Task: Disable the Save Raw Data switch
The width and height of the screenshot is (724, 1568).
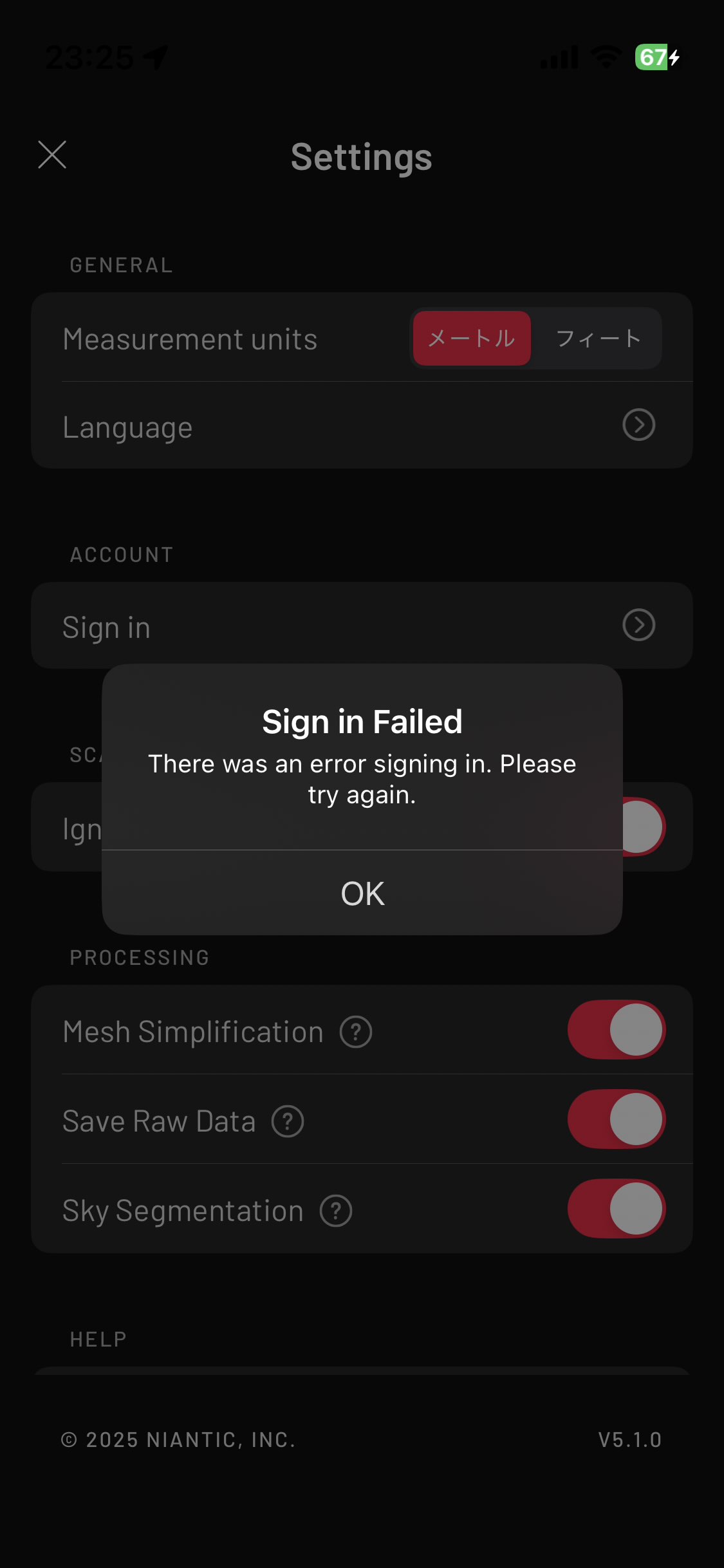Action: [x=617, y=1119]
